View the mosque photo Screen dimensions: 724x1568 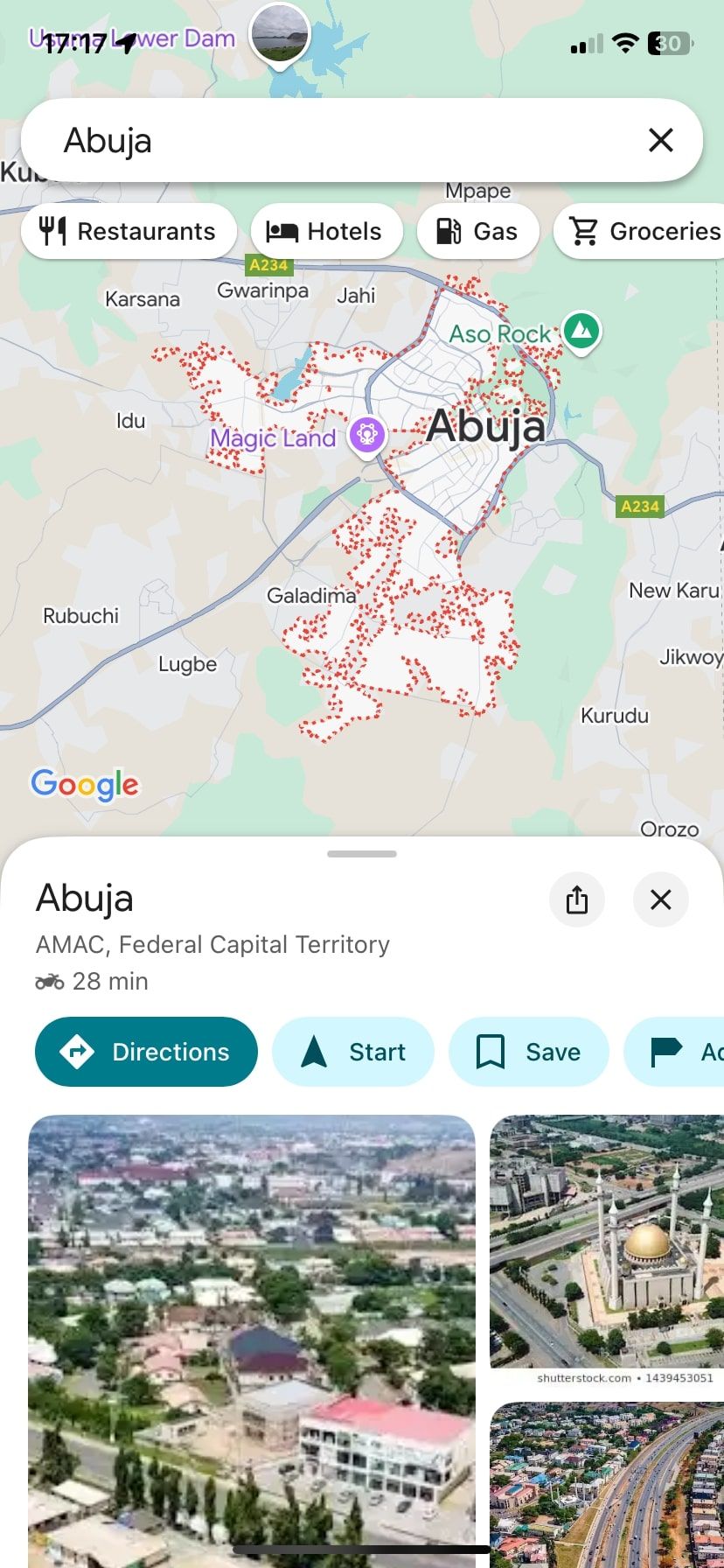[x=607, y=1241]
